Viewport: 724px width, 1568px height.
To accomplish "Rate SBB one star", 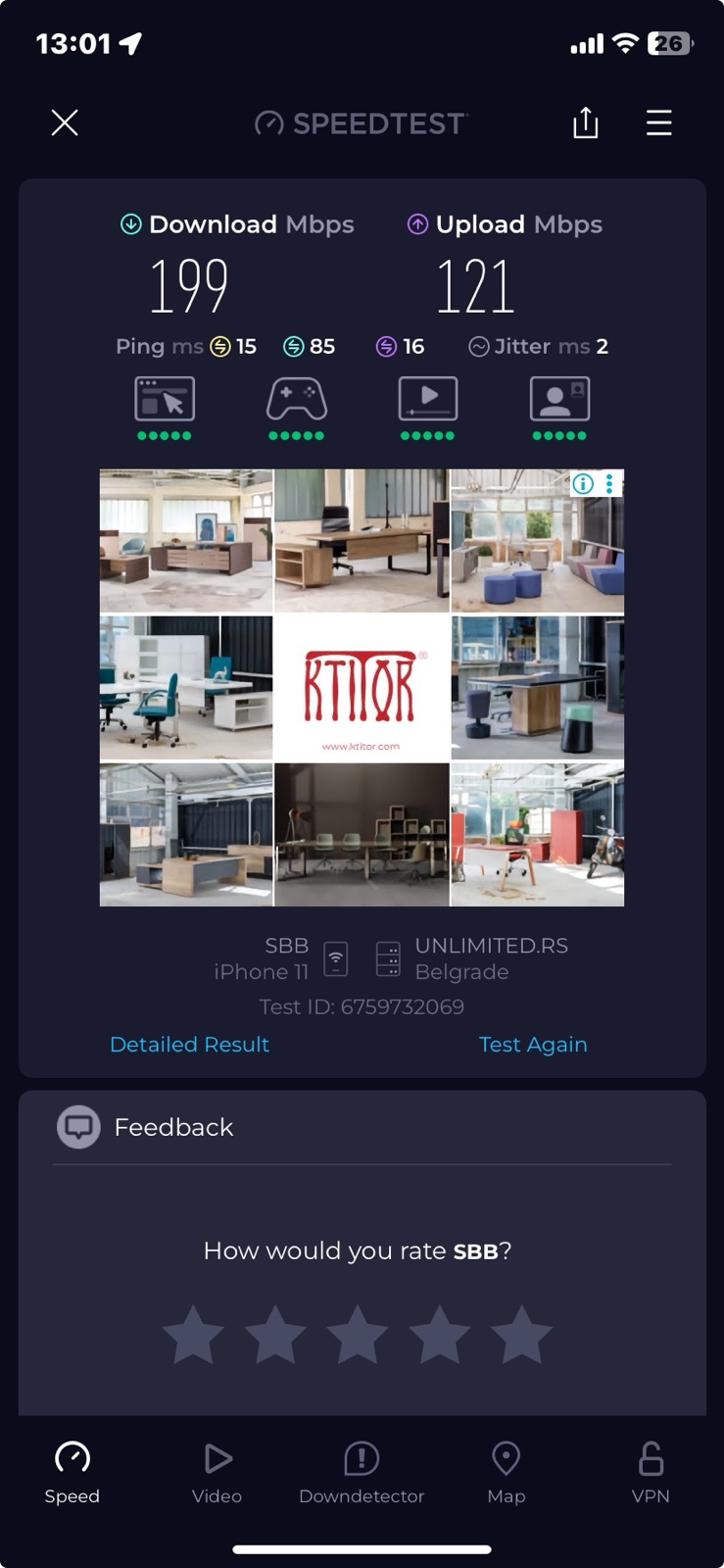I will pos(192,1335).
